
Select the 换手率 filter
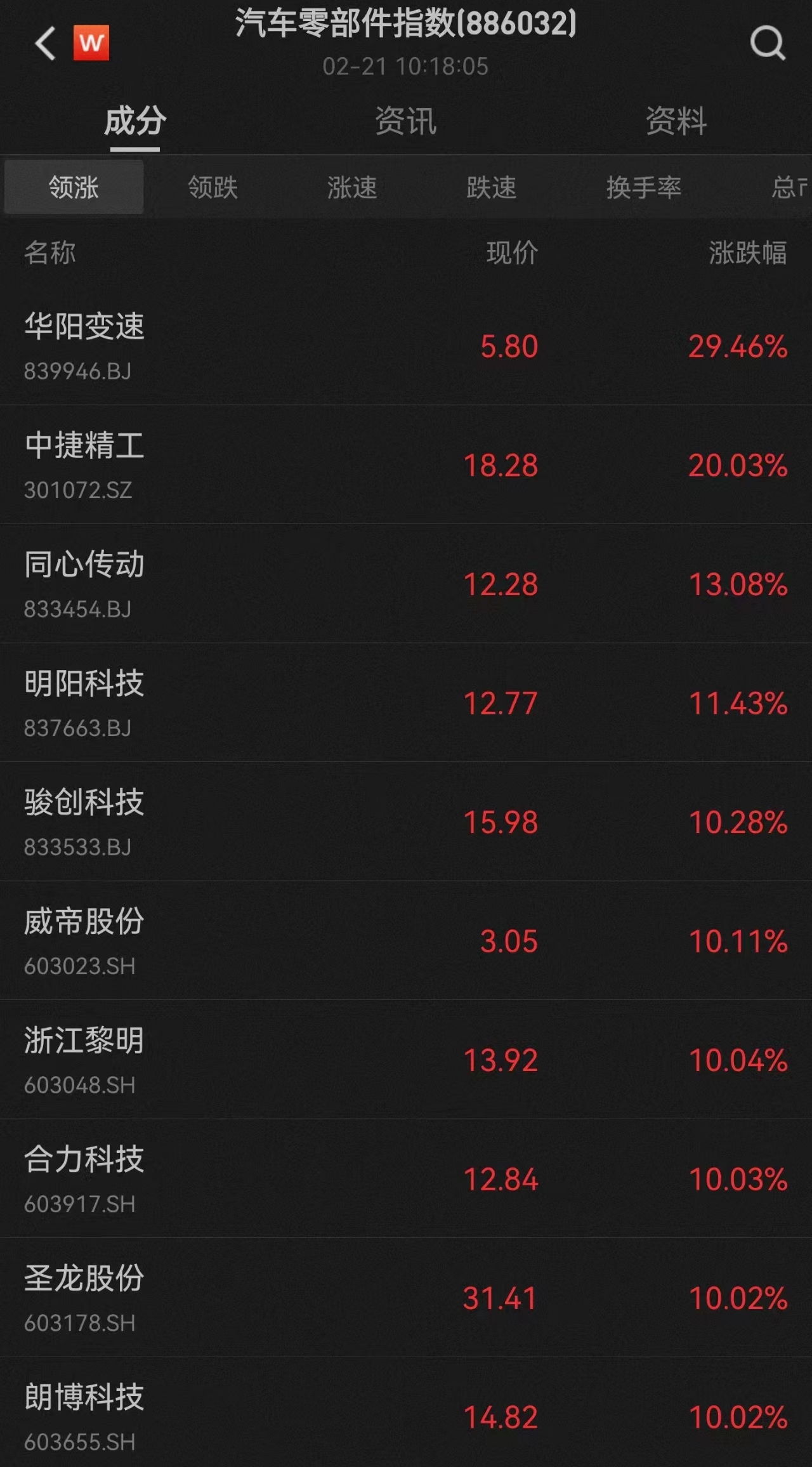[644, 187]
